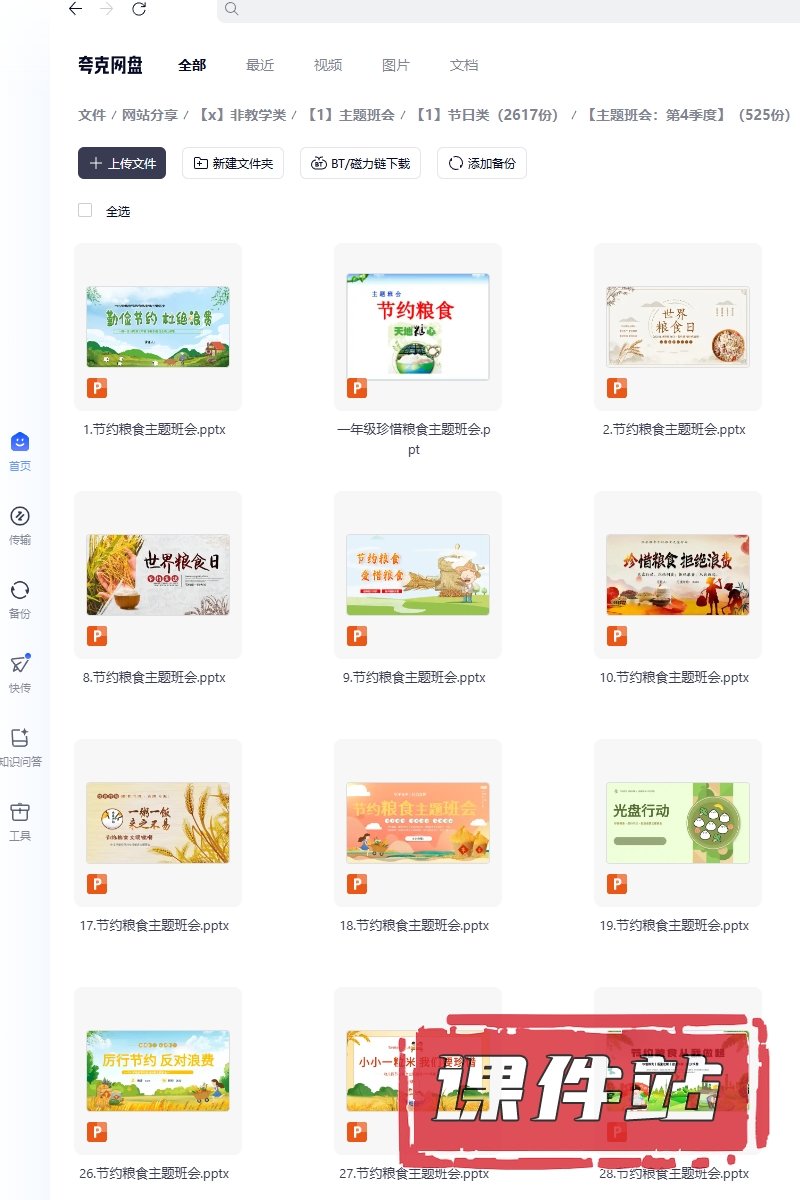Image resolution: width=800 pixels, height=1200 pixels.
Task: Open 1.节约粮食主题班会.pptx file
Action: [158, 327]
